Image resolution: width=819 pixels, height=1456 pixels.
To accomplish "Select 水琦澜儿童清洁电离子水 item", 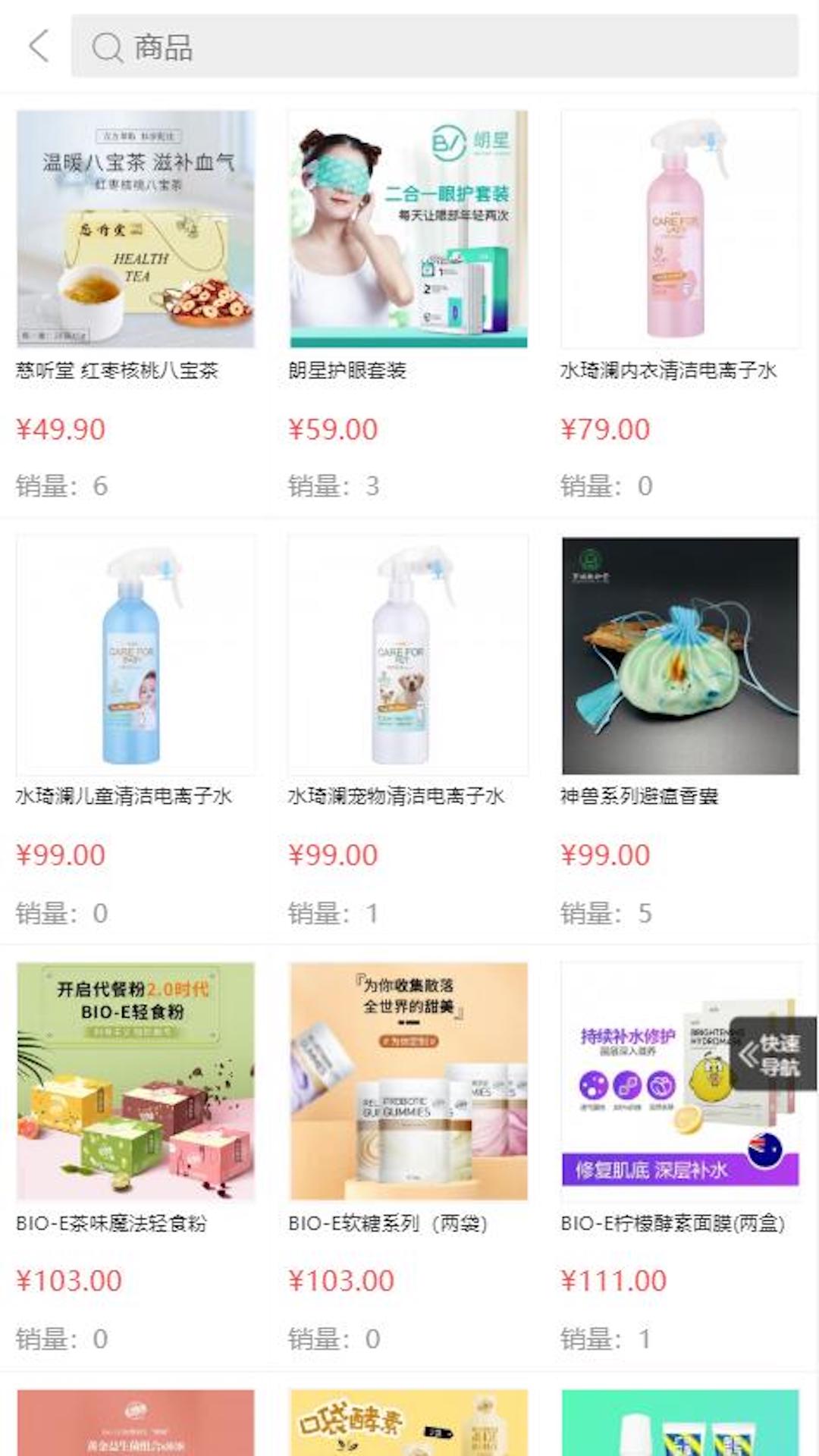I will click(136, 655).
